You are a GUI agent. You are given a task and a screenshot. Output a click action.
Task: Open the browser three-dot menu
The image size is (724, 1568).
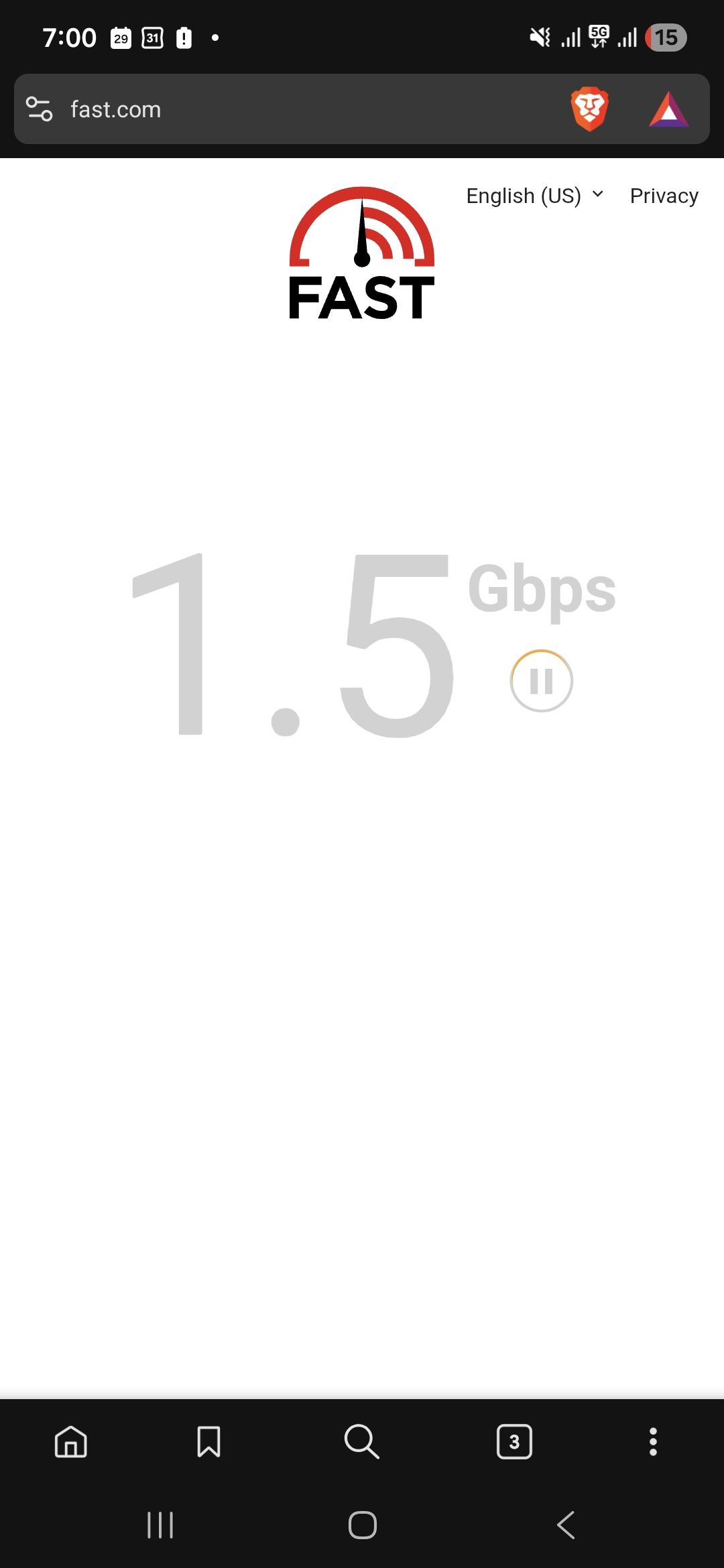coord(653,1441)
